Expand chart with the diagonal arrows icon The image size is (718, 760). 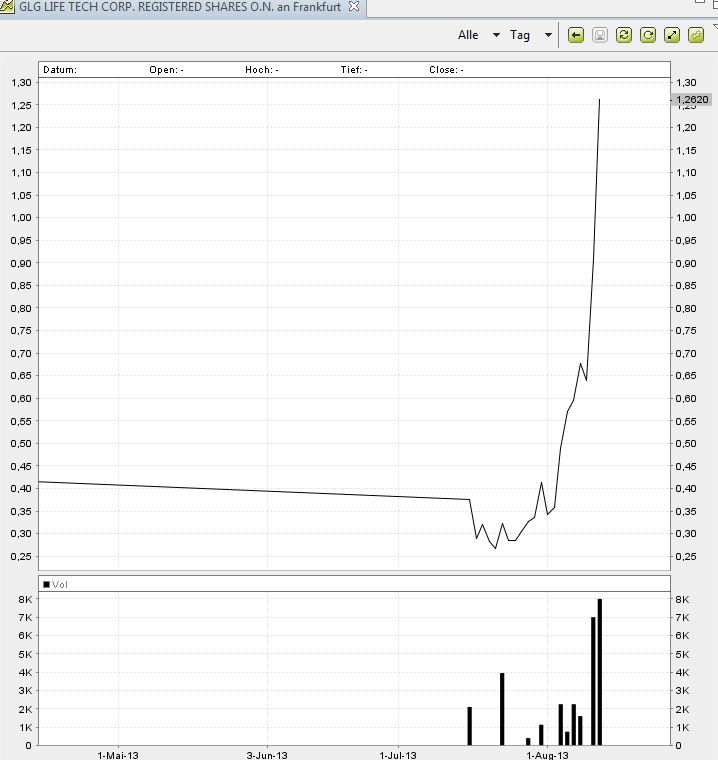(x=672, y=35)
